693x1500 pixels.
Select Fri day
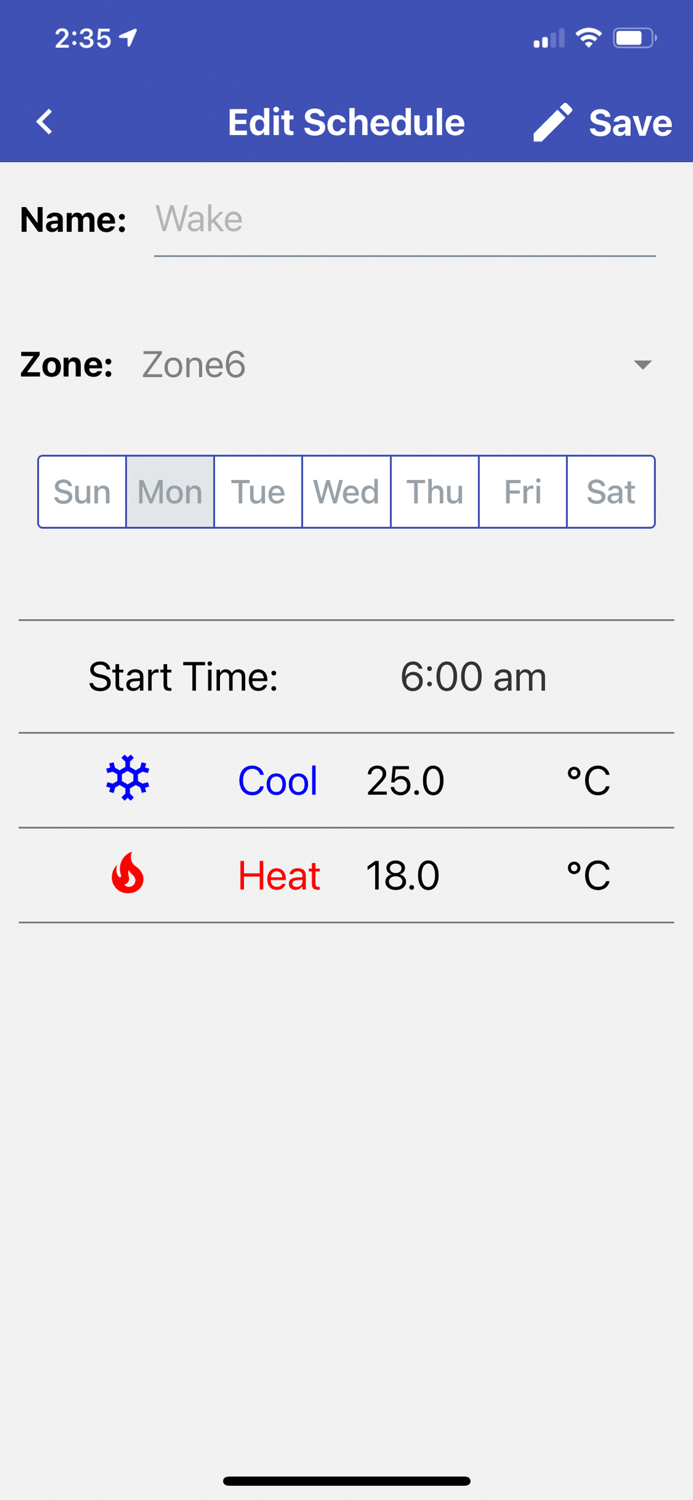[x=523, y=492]
